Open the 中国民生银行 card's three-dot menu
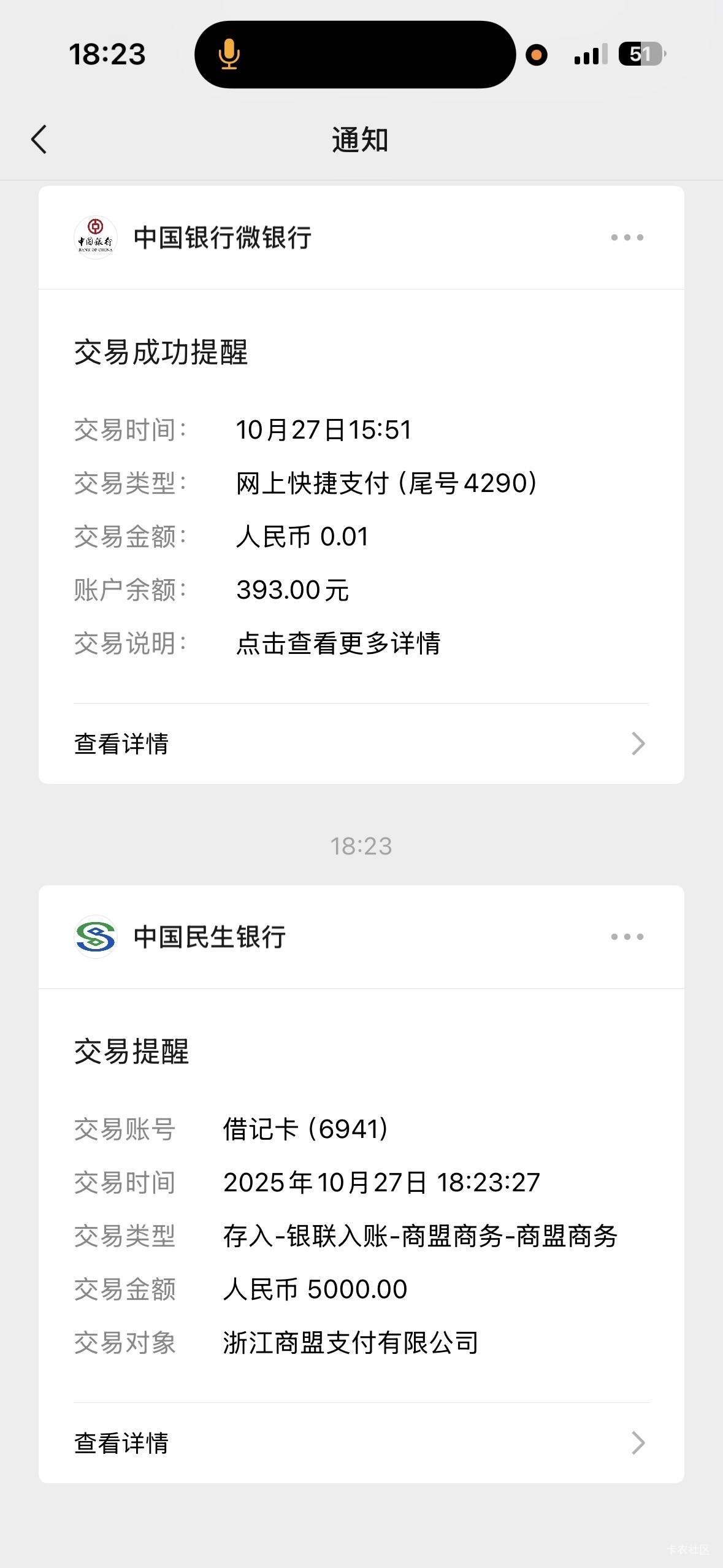This screenshot has width=723, height=1568. [627, 937]
